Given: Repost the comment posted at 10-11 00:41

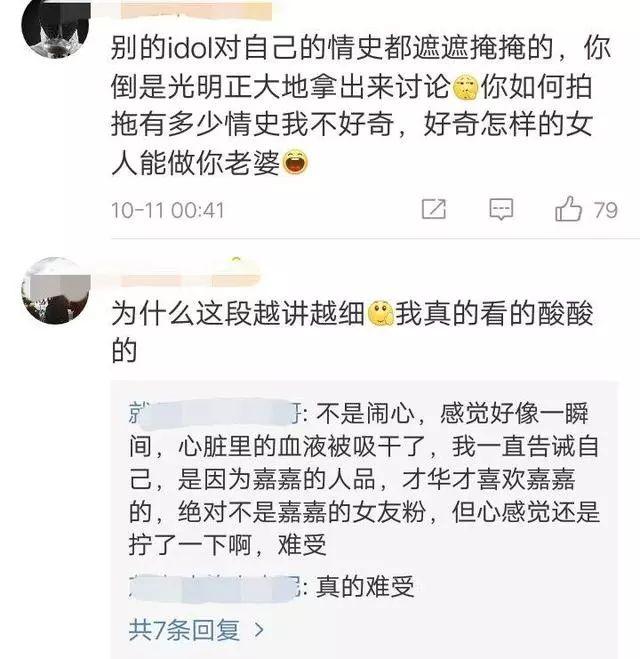Looking at the screenshot, I should tap(433, 209).
